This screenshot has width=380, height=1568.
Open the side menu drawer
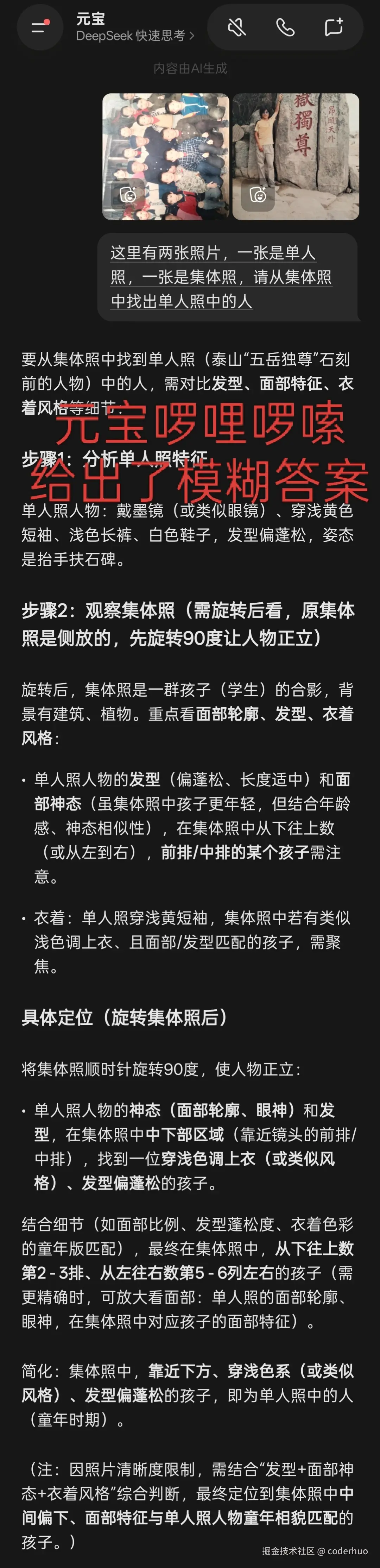click(x=39, y=27)
